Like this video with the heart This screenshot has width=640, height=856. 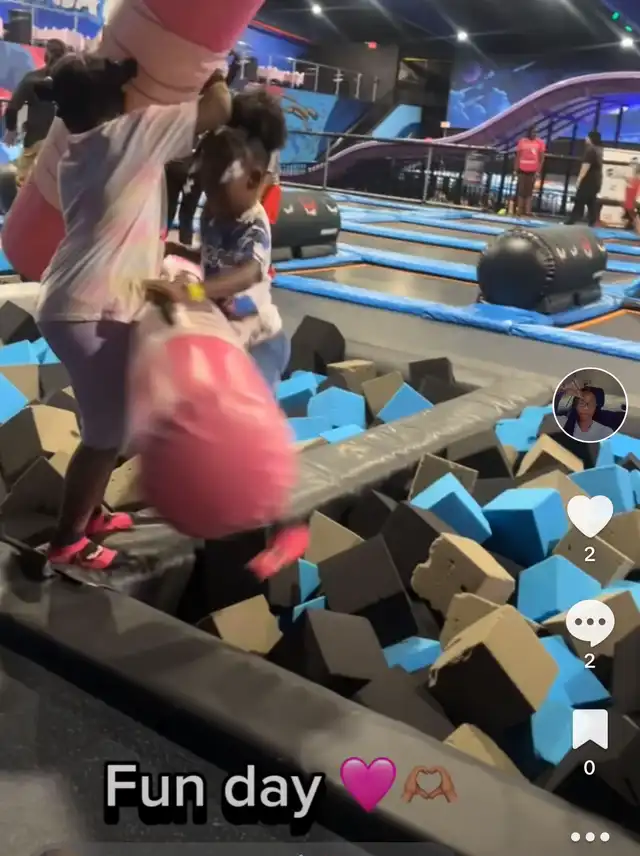(x=590, y=516)
